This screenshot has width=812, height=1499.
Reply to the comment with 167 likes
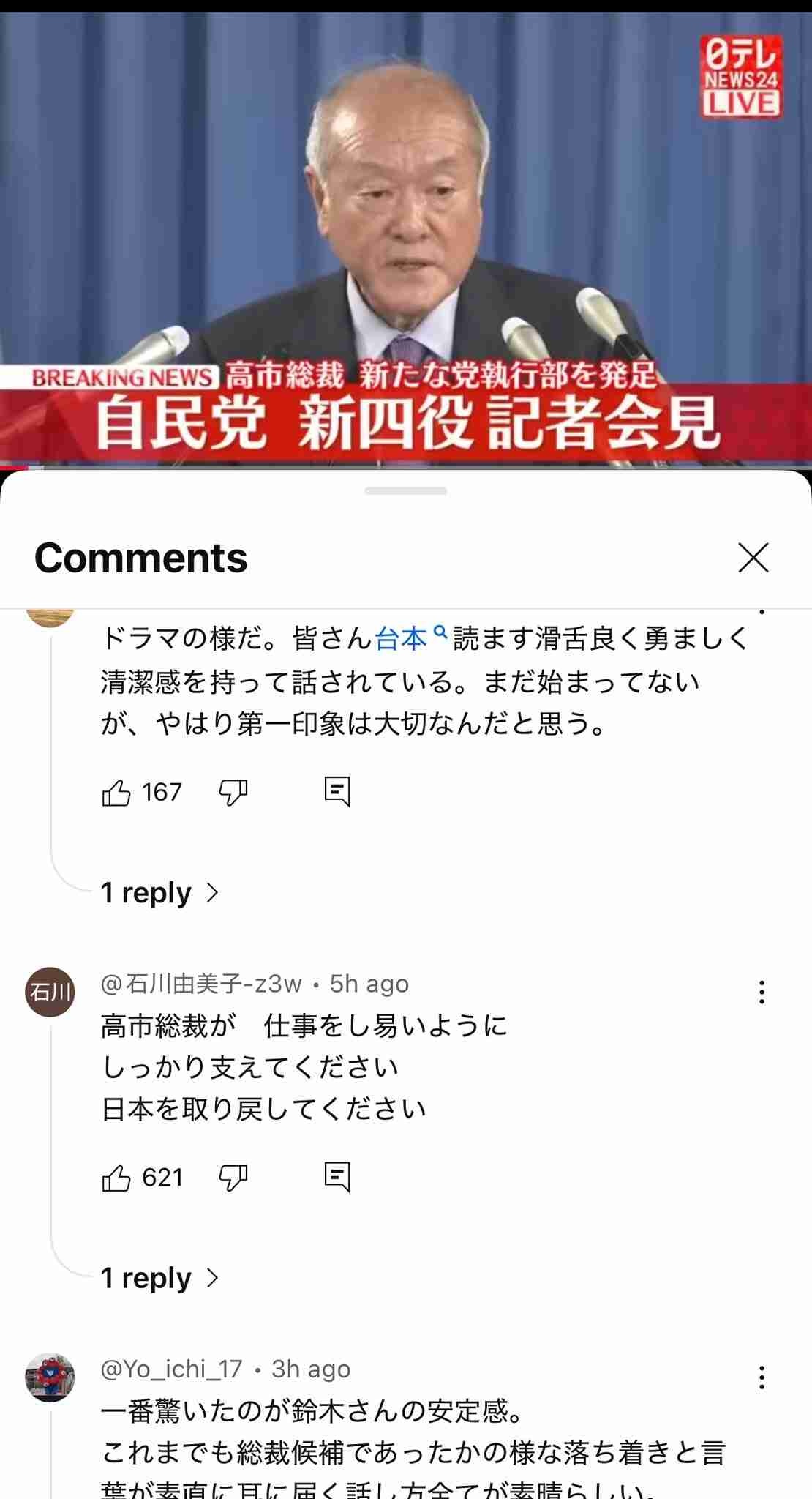point(337,792)
